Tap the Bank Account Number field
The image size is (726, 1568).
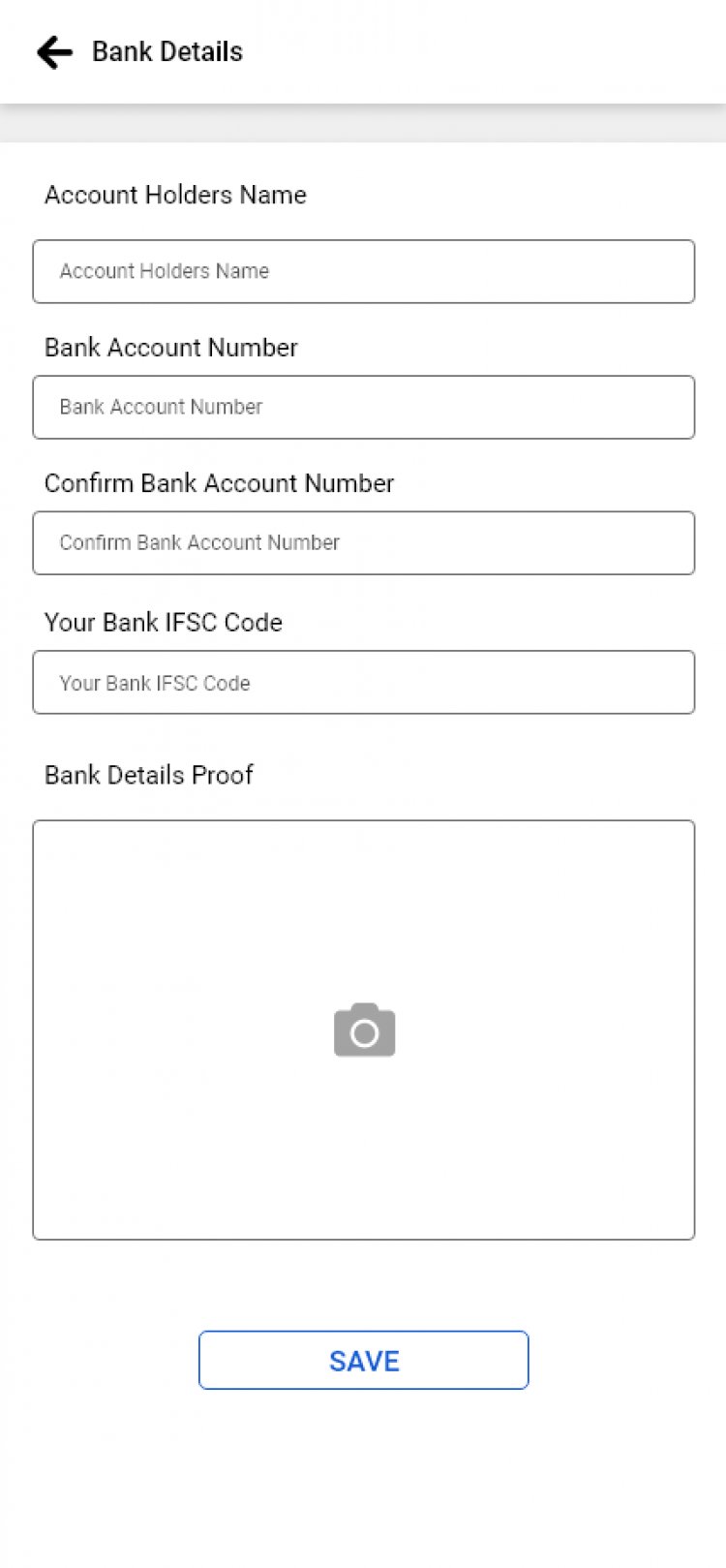point(363,407)
